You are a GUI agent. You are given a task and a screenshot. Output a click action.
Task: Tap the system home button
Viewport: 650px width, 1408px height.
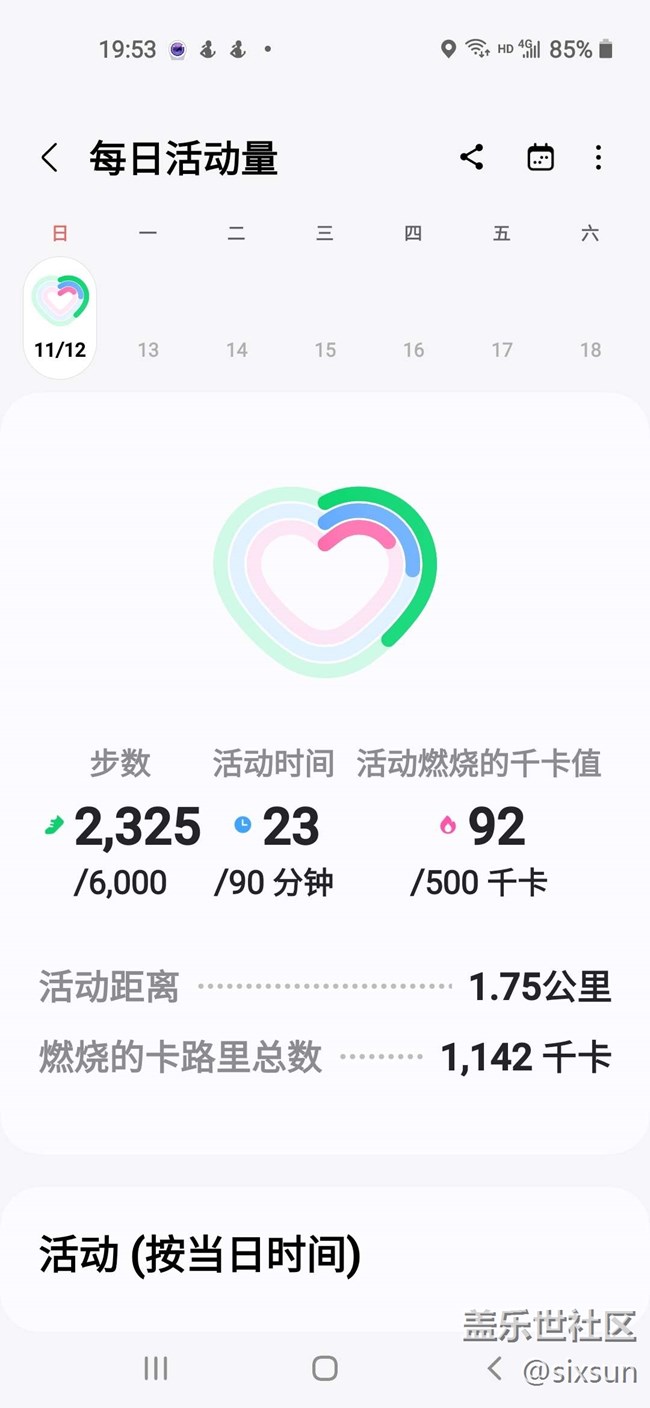click(325, 1368)
